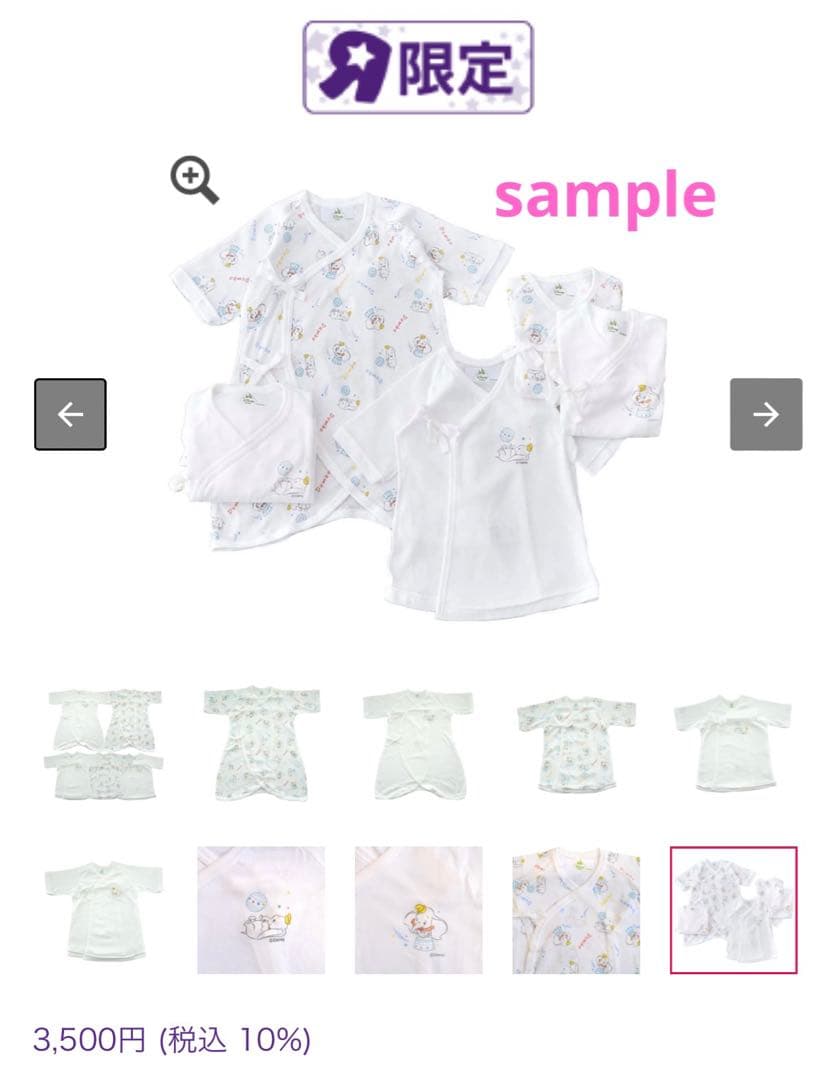Tap the currently highlighted red-bordered thumbnail
837x1080 pixels.
(733, 909)
